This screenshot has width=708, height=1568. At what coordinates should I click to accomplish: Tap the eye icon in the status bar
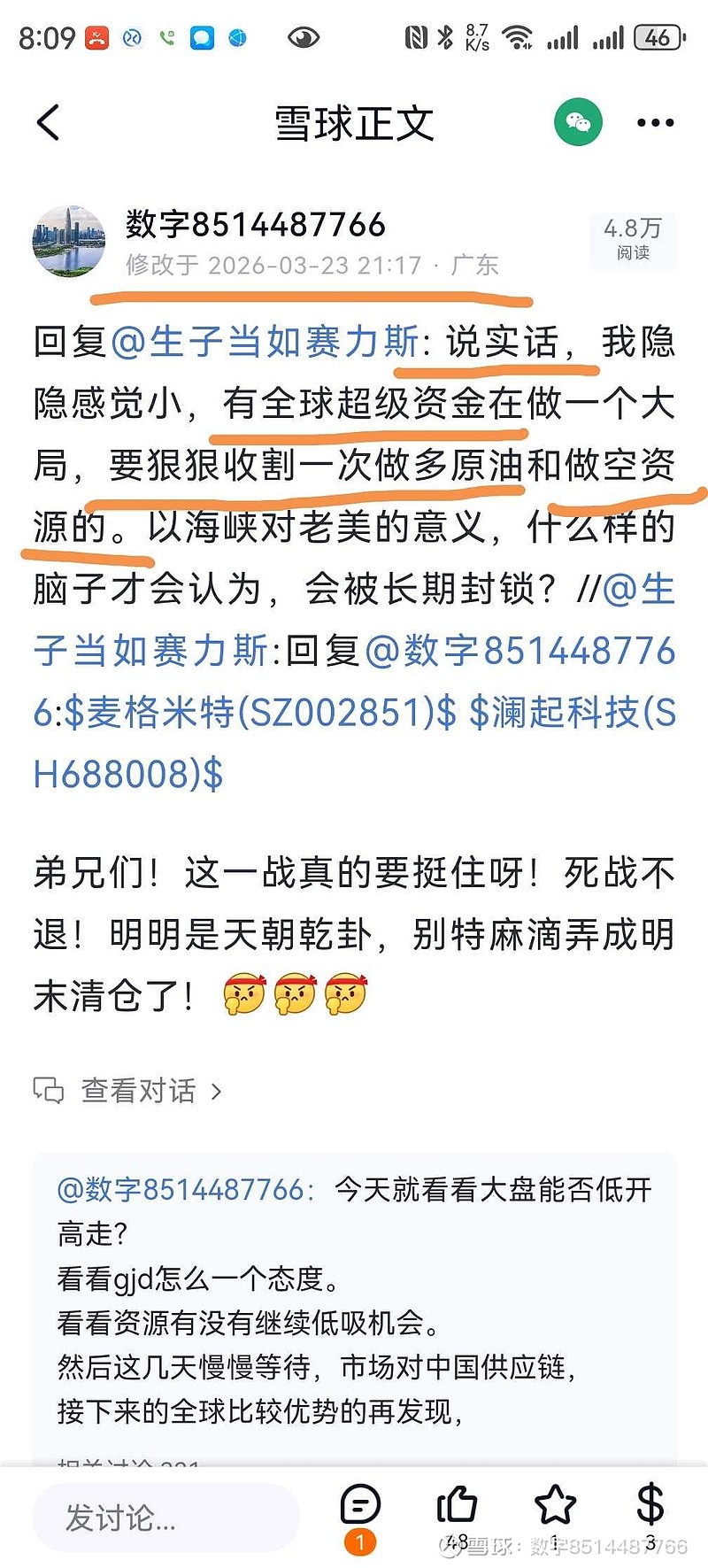pos(303,37)
